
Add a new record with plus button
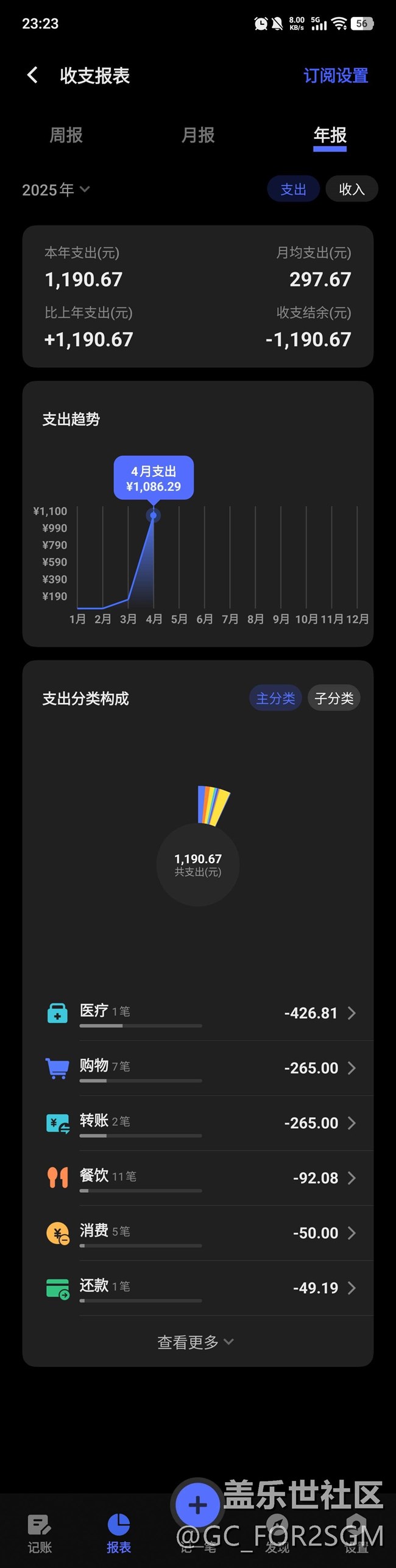(x=197, y=1505)
